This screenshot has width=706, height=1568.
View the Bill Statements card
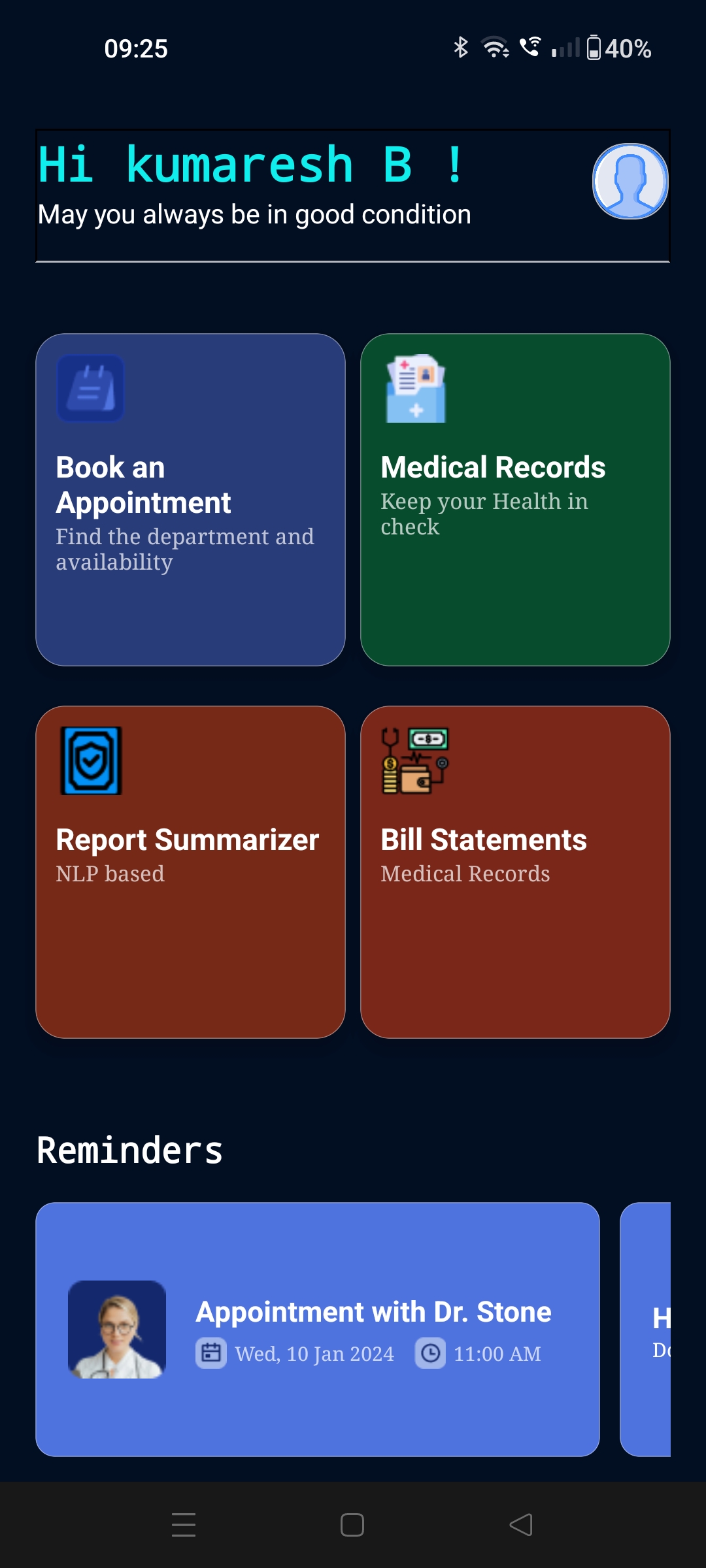tap(515, 872)
